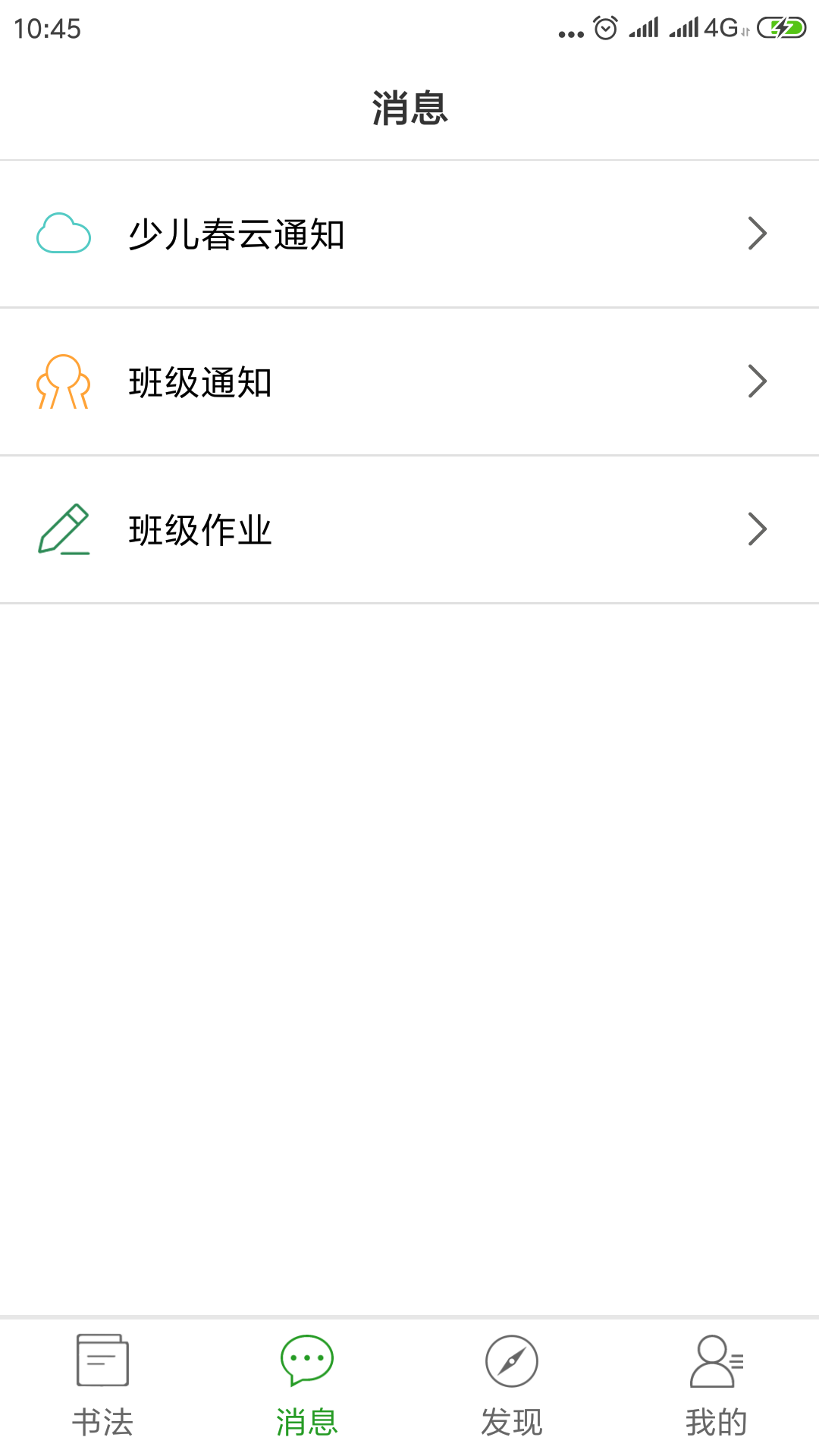Click the pencil icon for 班级作业
This screenshot has width=819, height=1456.
click(64, 529)
